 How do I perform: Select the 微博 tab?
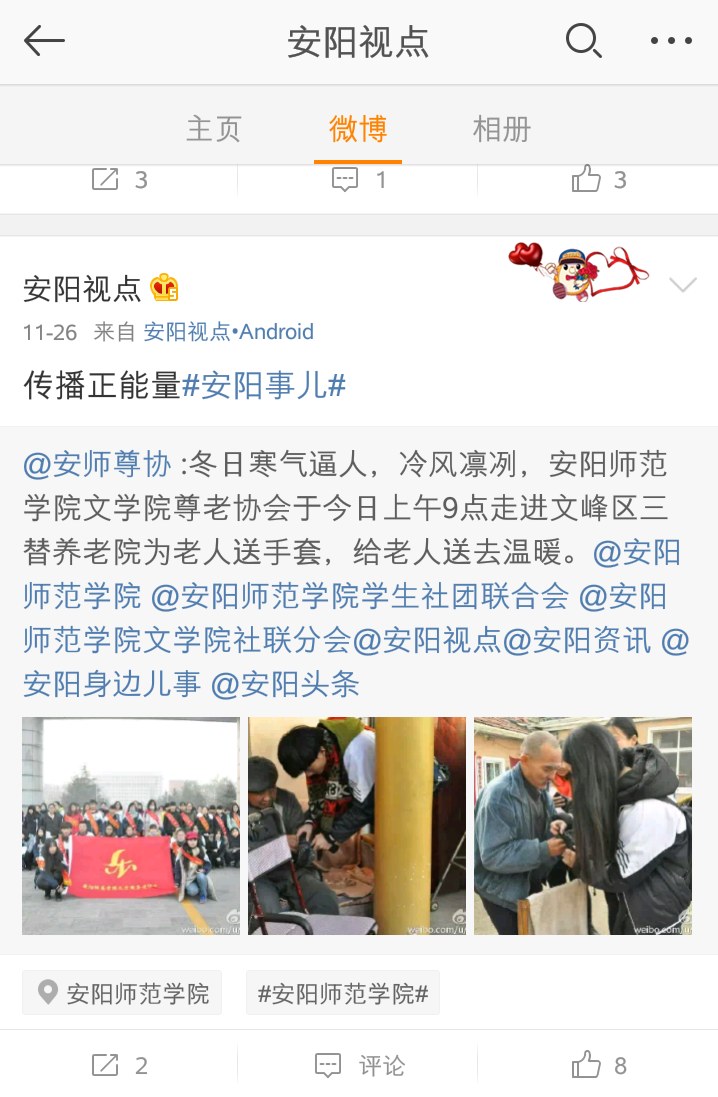[x=358, y=129]
